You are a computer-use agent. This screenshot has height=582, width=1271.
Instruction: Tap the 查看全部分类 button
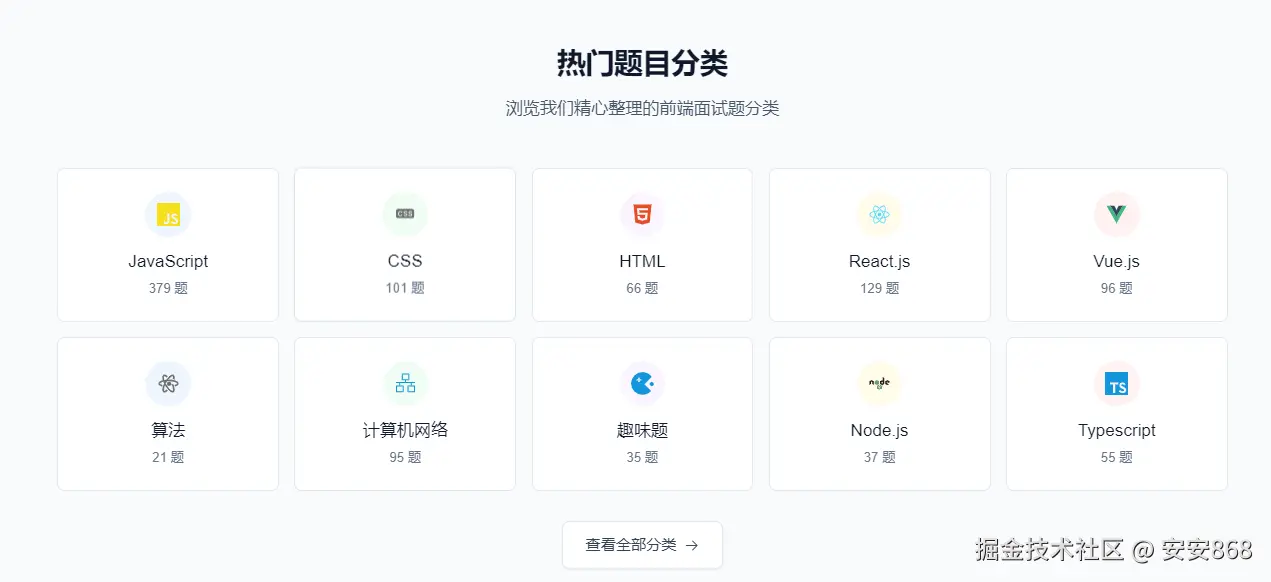coord(642,545)
